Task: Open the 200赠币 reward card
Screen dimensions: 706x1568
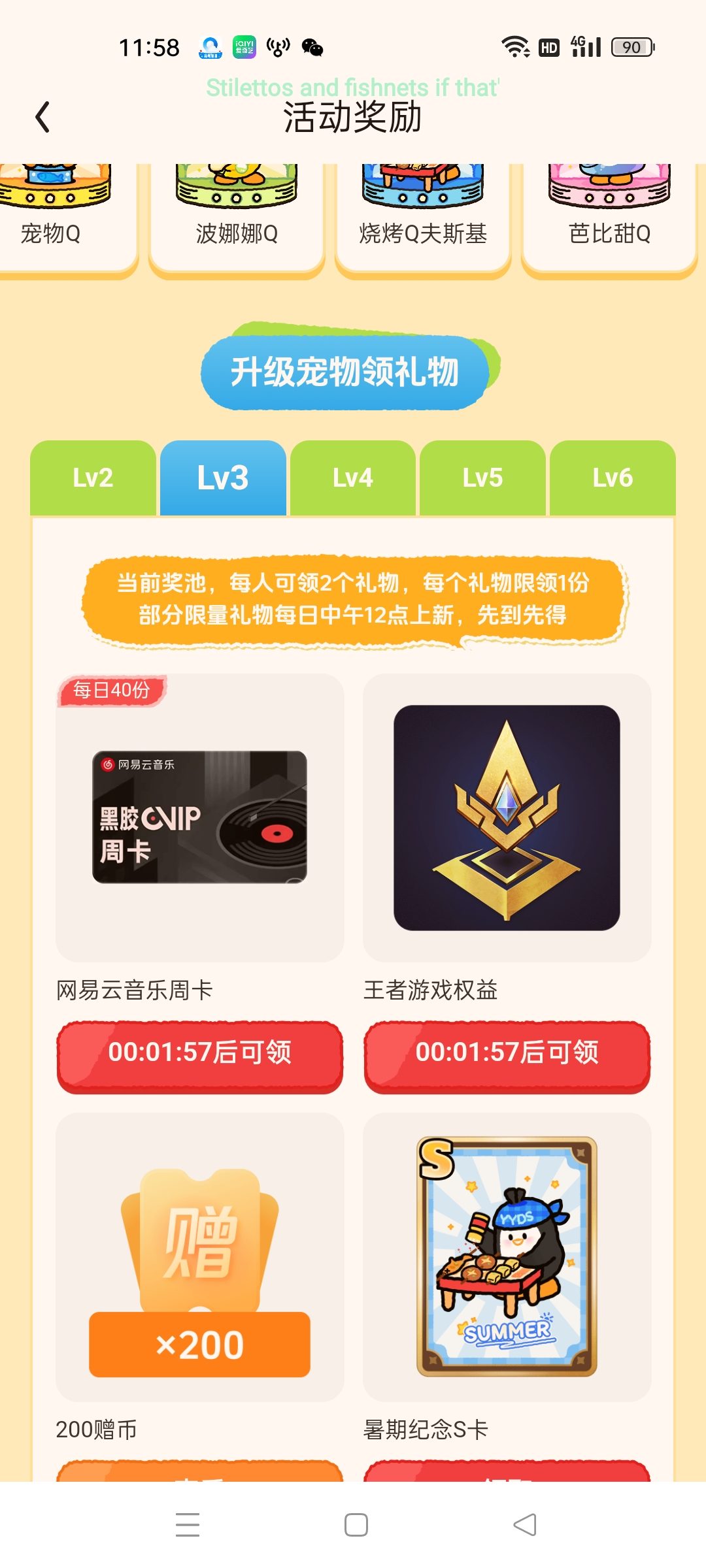Action: tap(200, 1257)
